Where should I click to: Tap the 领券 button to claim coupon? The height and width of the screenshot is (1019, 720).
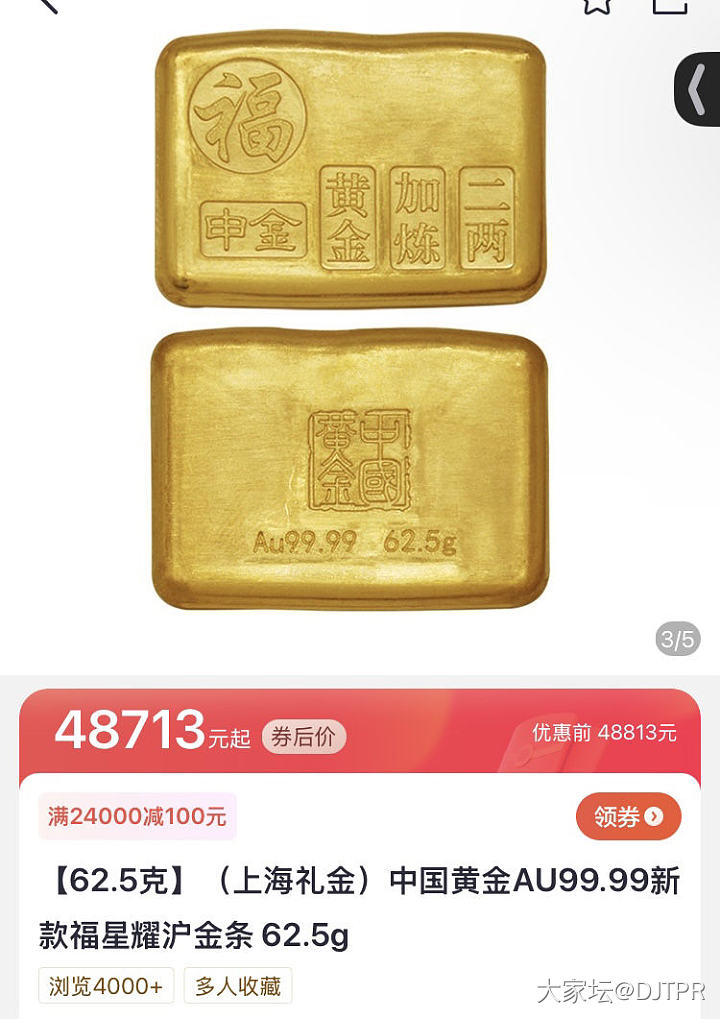pyautogui.click(x=628, y=816)
